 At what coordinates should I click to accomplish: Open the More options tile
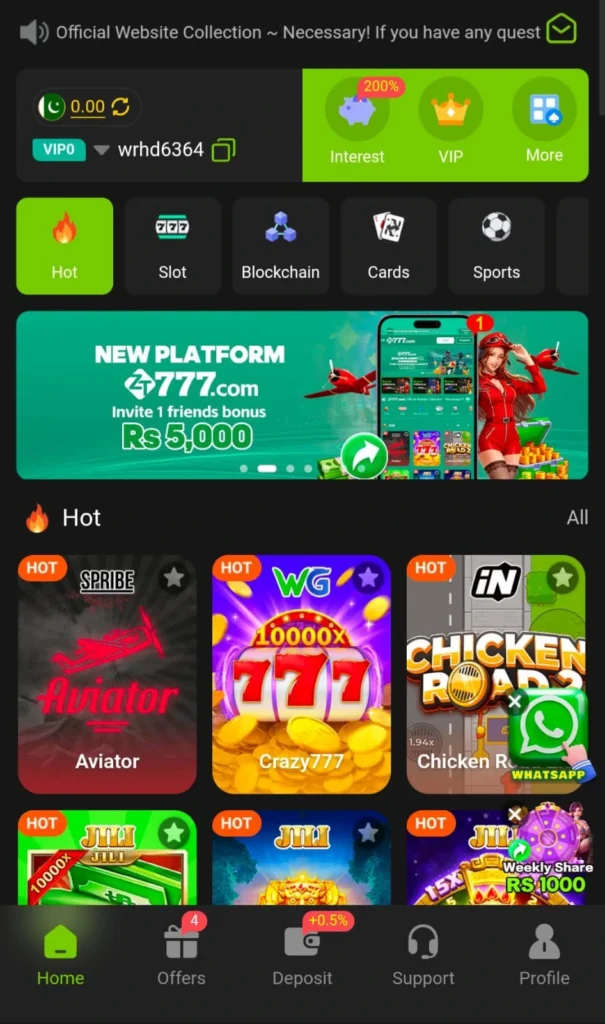544,125
